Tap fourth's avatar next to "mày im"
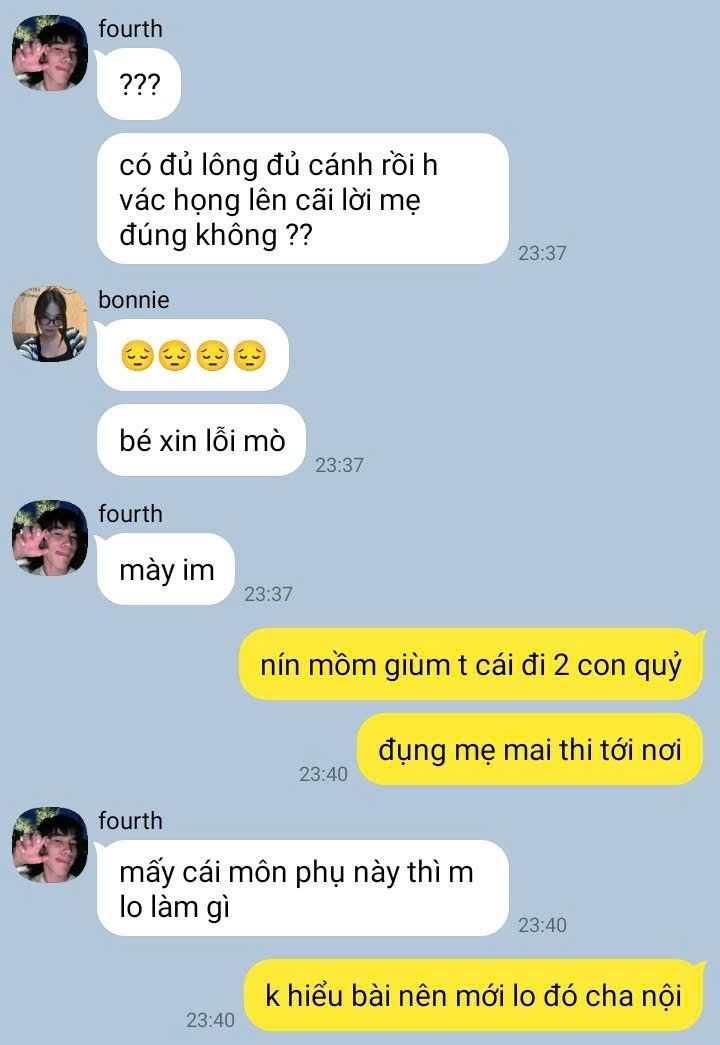 (49, 538)
